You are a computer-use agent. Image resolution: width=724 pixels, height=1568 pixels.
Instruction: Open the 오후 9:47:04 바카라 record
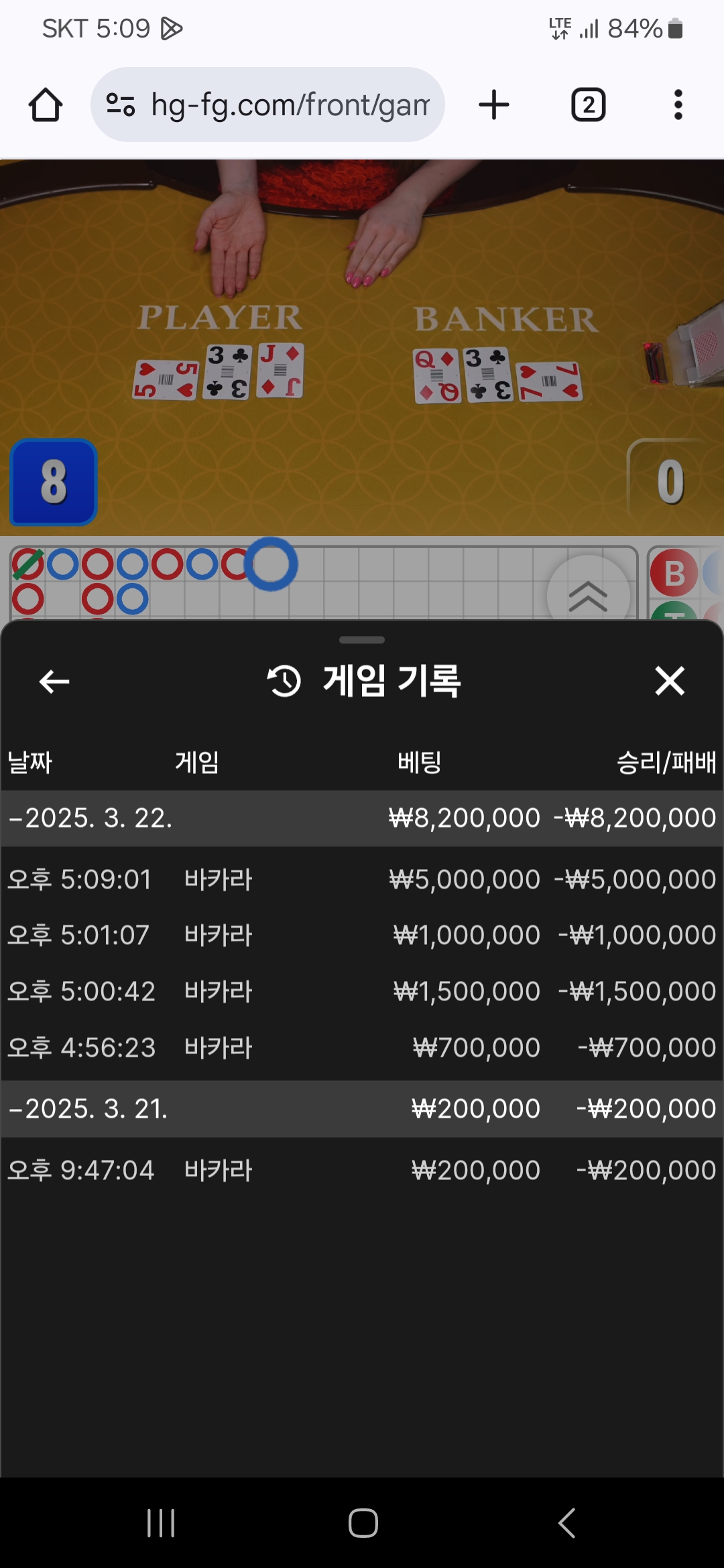[362, 1171]
